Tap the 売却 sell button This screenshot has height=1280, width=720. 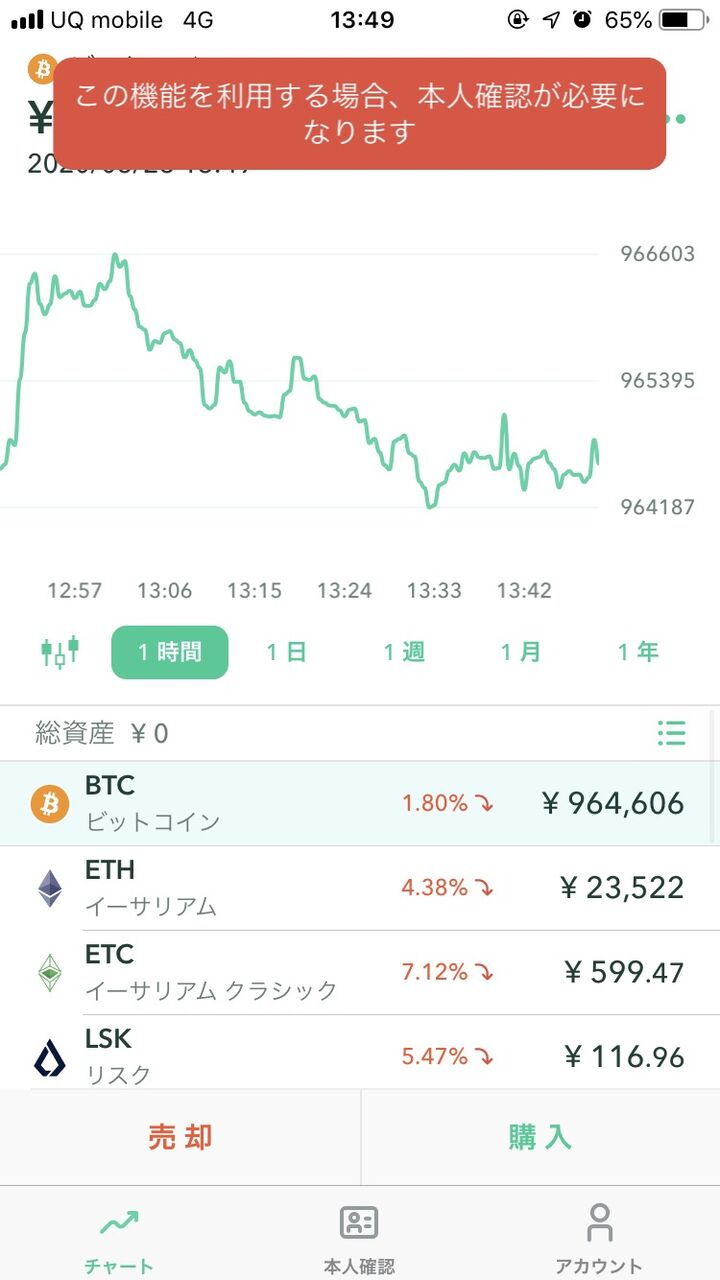point(180,1137)
